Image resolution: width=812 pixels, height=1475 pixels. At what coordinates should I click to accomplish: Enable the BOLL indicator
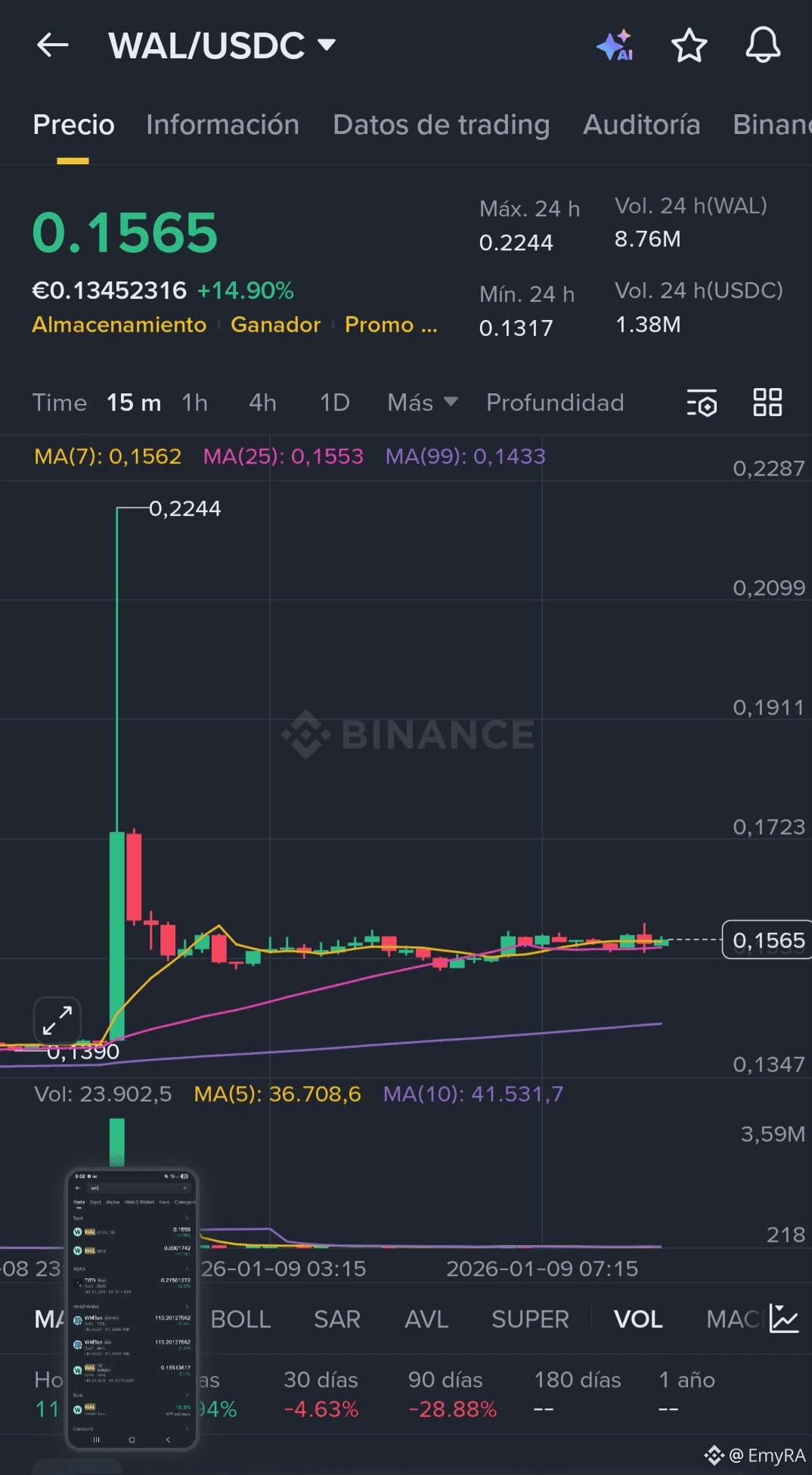[x=240, y=1319]
